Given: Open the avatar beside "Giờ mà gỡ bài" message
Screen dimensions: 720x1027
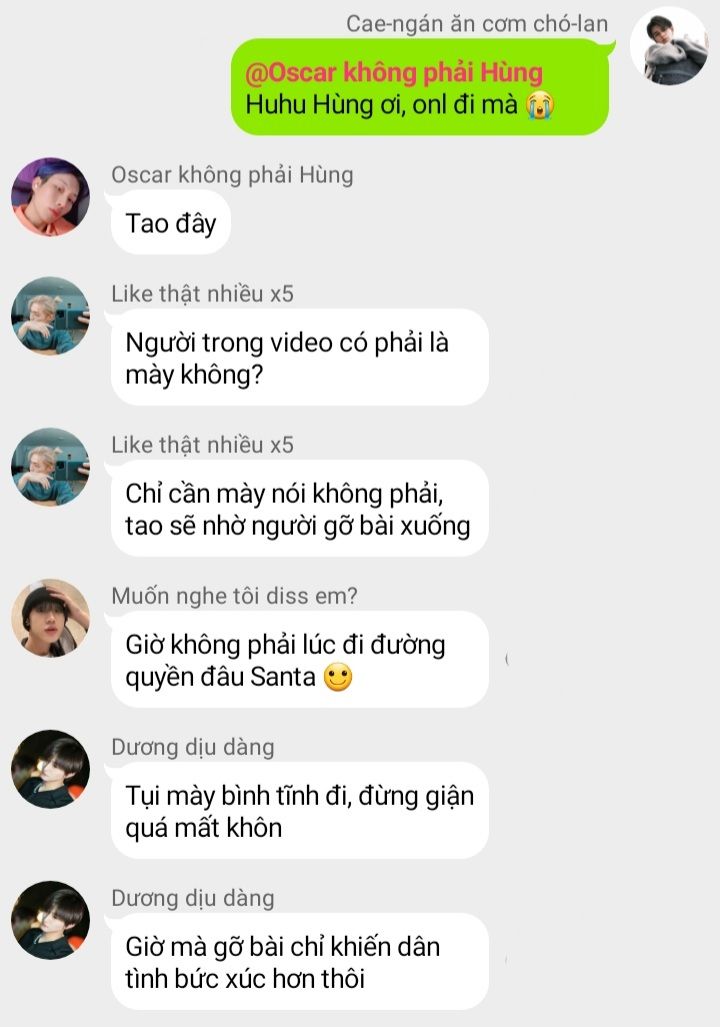Looking at the screenshot, I should pyautogui.click(x=50, y=920).
